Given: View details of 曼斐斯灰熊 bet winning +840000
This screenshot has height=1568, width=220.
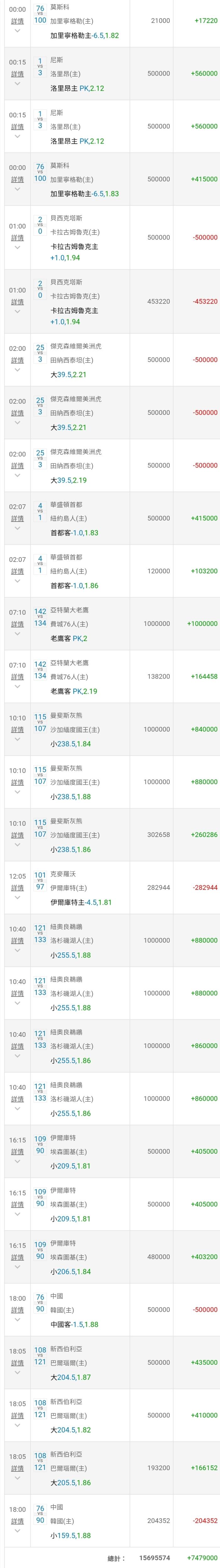Looking at the screenshot, I should pyautogui.click(x=18, y=729).
